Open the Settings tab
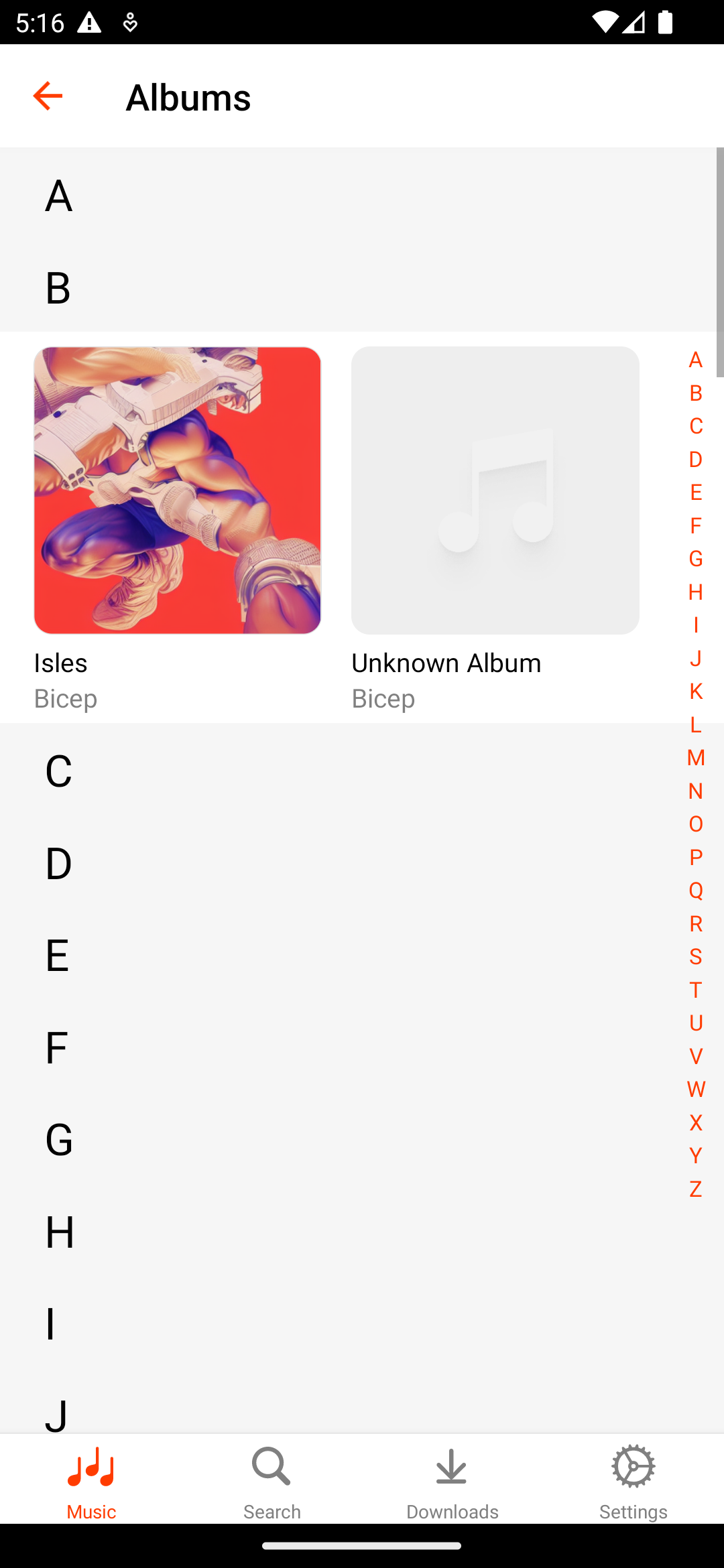724x1568 pixels. point(633,1481)
